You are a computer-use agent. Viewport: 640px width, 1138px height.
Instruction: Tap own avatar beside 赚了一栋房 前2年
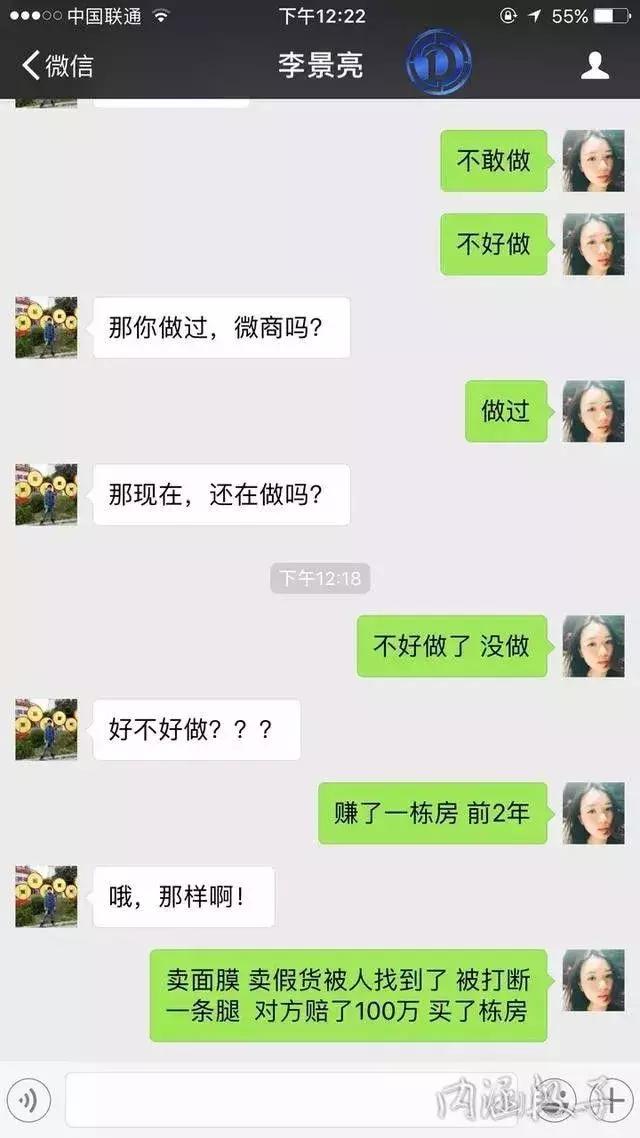(593, 813)
